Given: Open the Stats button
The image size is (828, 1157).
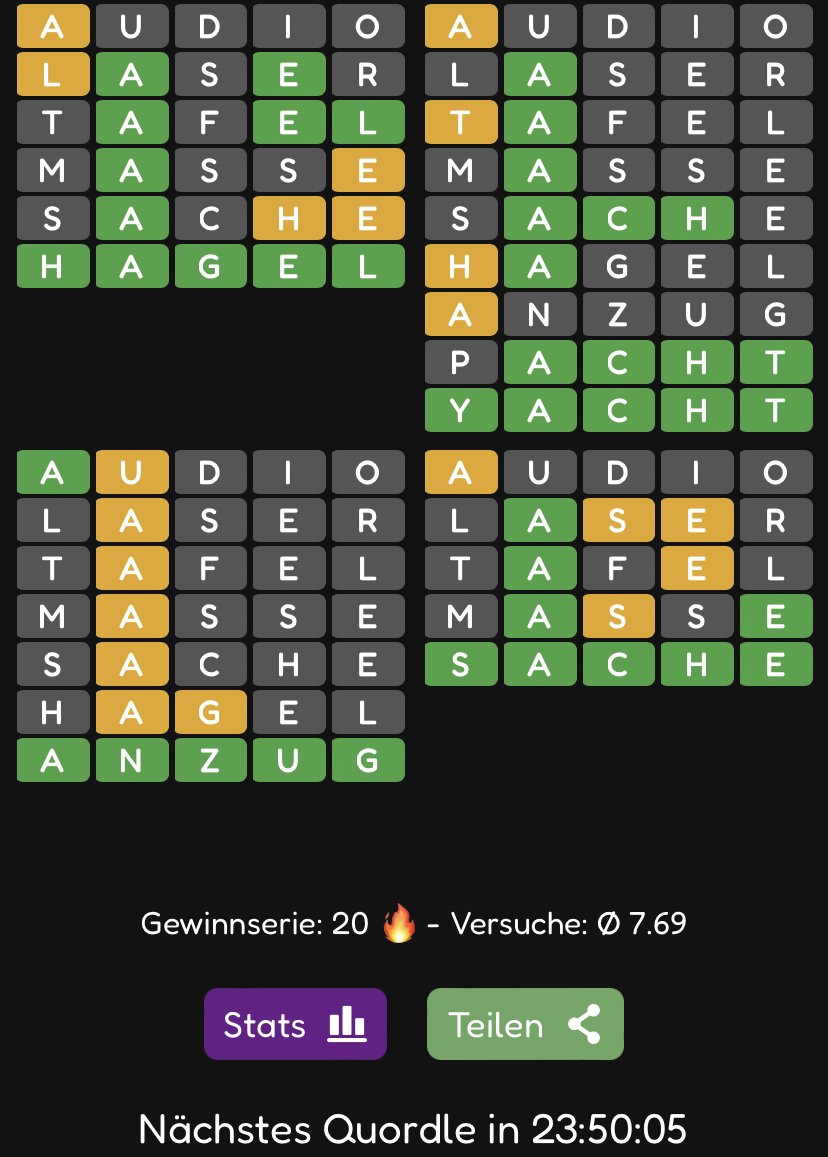Looking at the screenshot, I should coord(295,1024).
